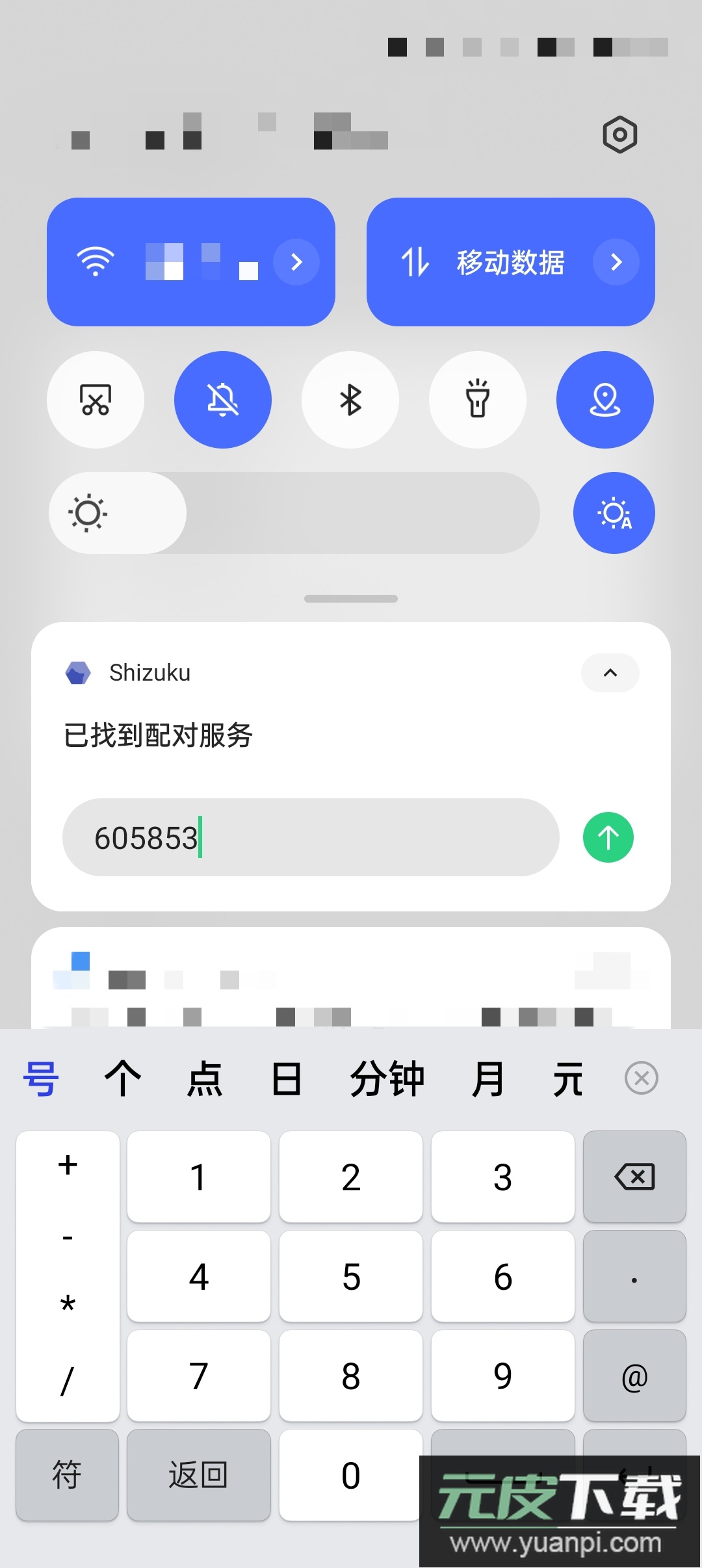Viewport: 702px width, 1568px height.
Task: Switch to symbols with 符 key
Action: 67,1475
